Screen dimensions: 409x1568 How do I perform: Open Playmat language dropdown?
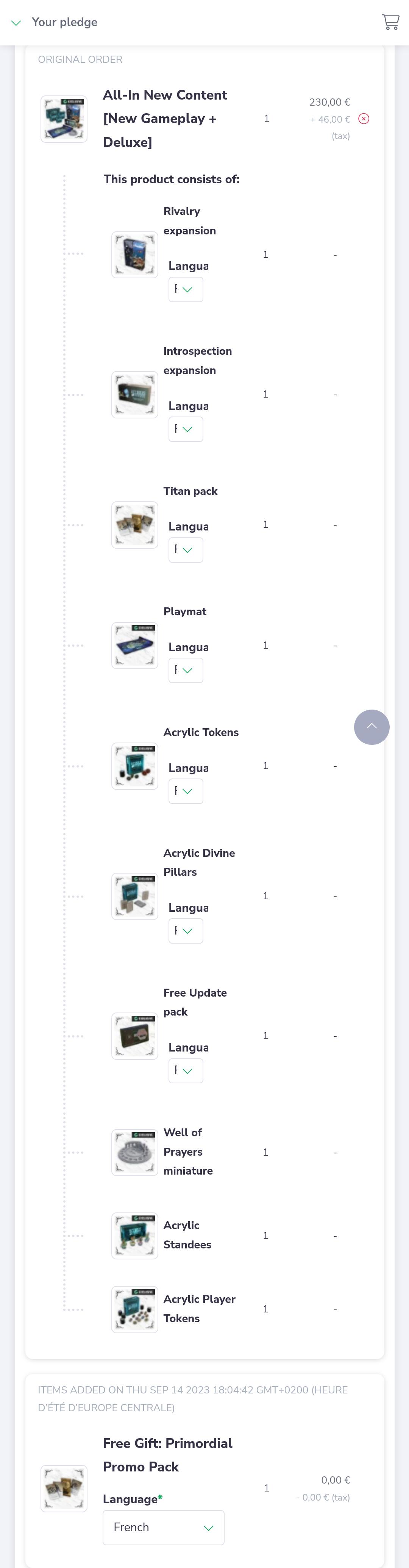186,670
